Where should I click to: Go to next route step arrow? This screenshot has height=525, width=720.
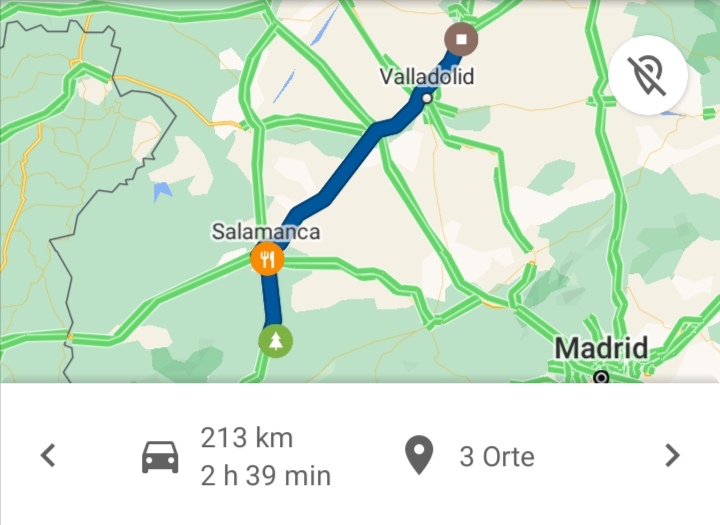[x=672, y=456]
